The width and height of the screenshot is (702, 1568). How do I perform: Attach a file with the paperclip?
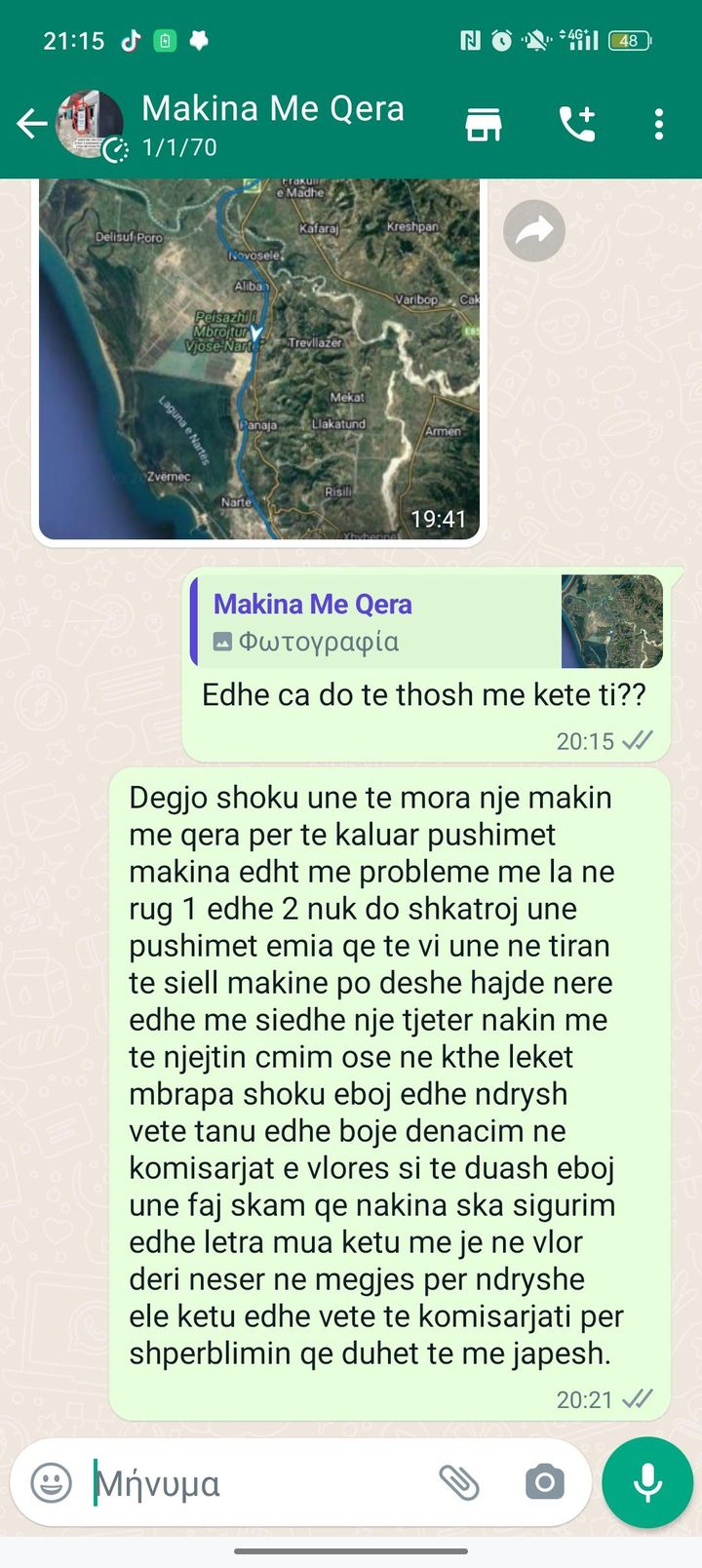pyautogui.click(x=458, y=1483)
